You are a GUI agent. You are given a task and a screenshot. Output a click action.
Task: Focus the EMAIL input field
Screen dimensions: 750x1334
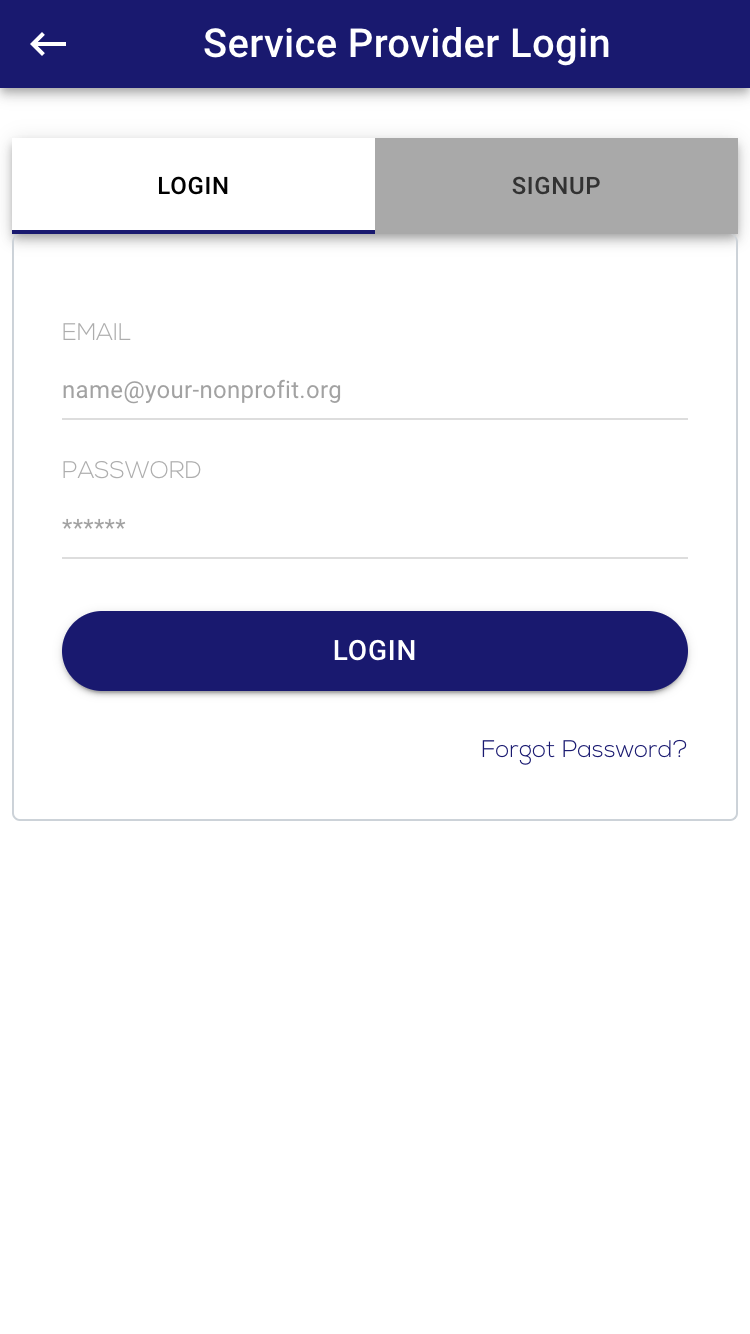[375, 390]
